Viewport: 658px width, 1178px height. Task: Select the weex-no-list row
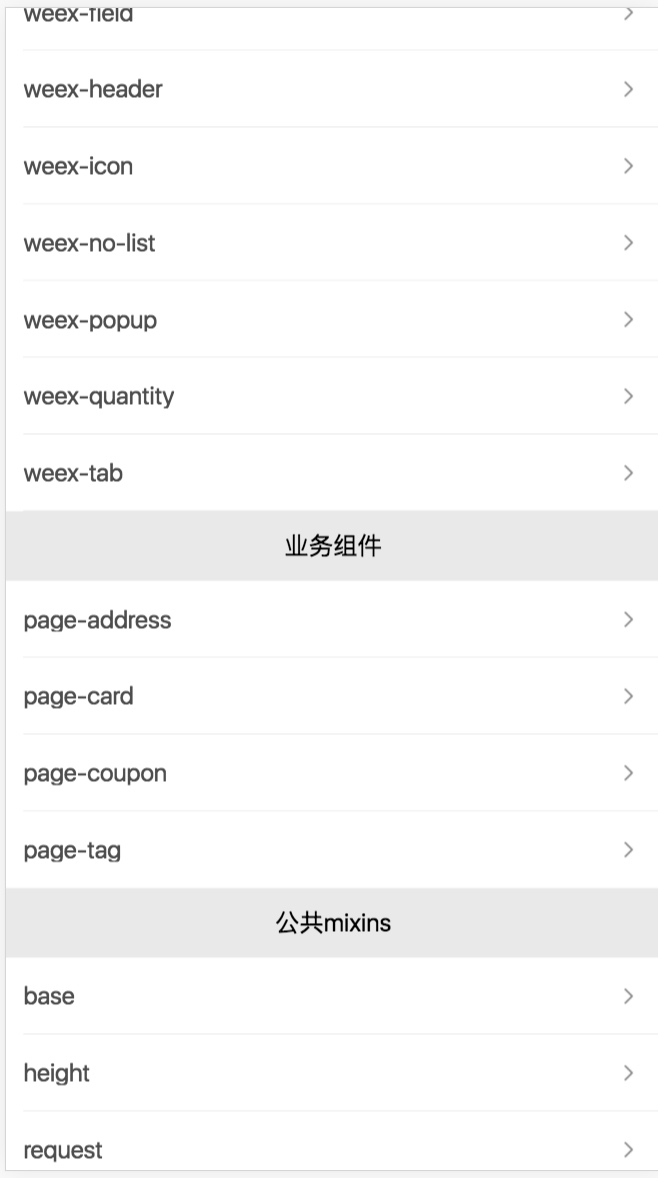point(331,242)
